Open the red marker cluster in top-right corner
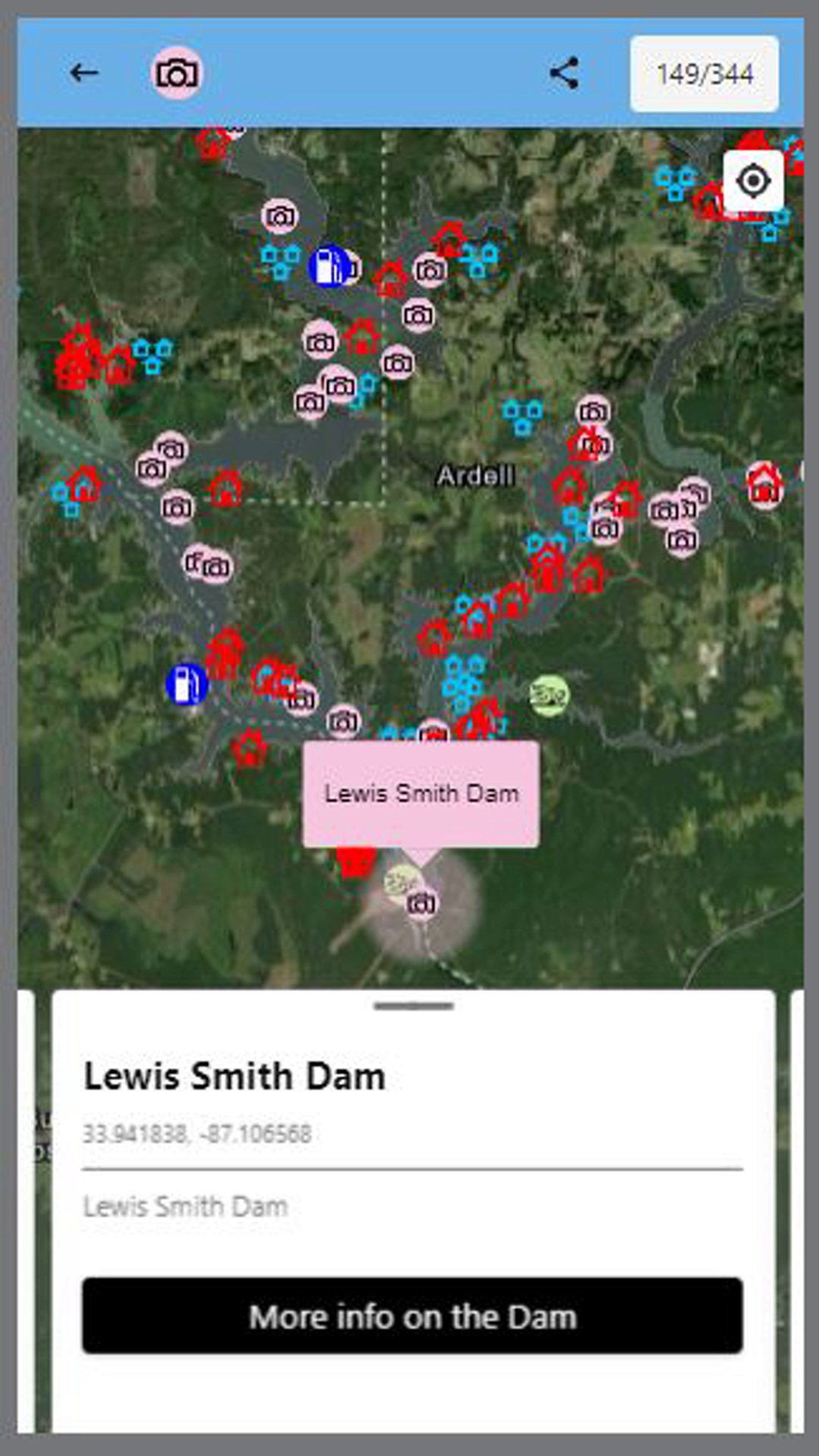The height and width of the screenshot is (1456, 819). (751, 144)
